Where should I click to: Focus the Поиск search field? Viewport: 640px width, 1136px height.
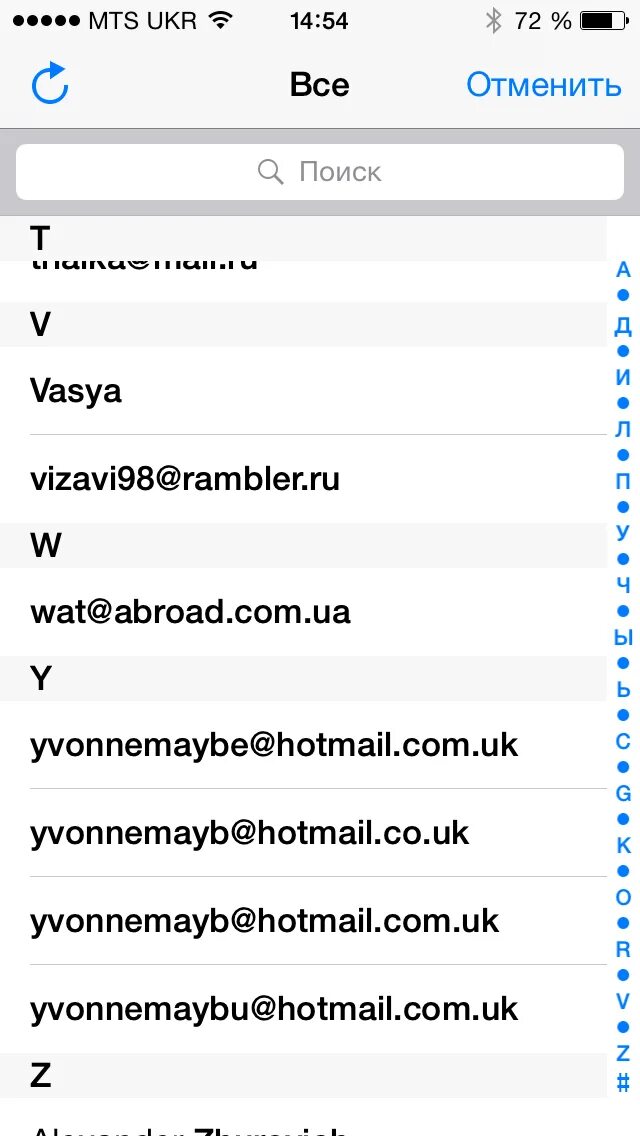click(x=320, y=172)
